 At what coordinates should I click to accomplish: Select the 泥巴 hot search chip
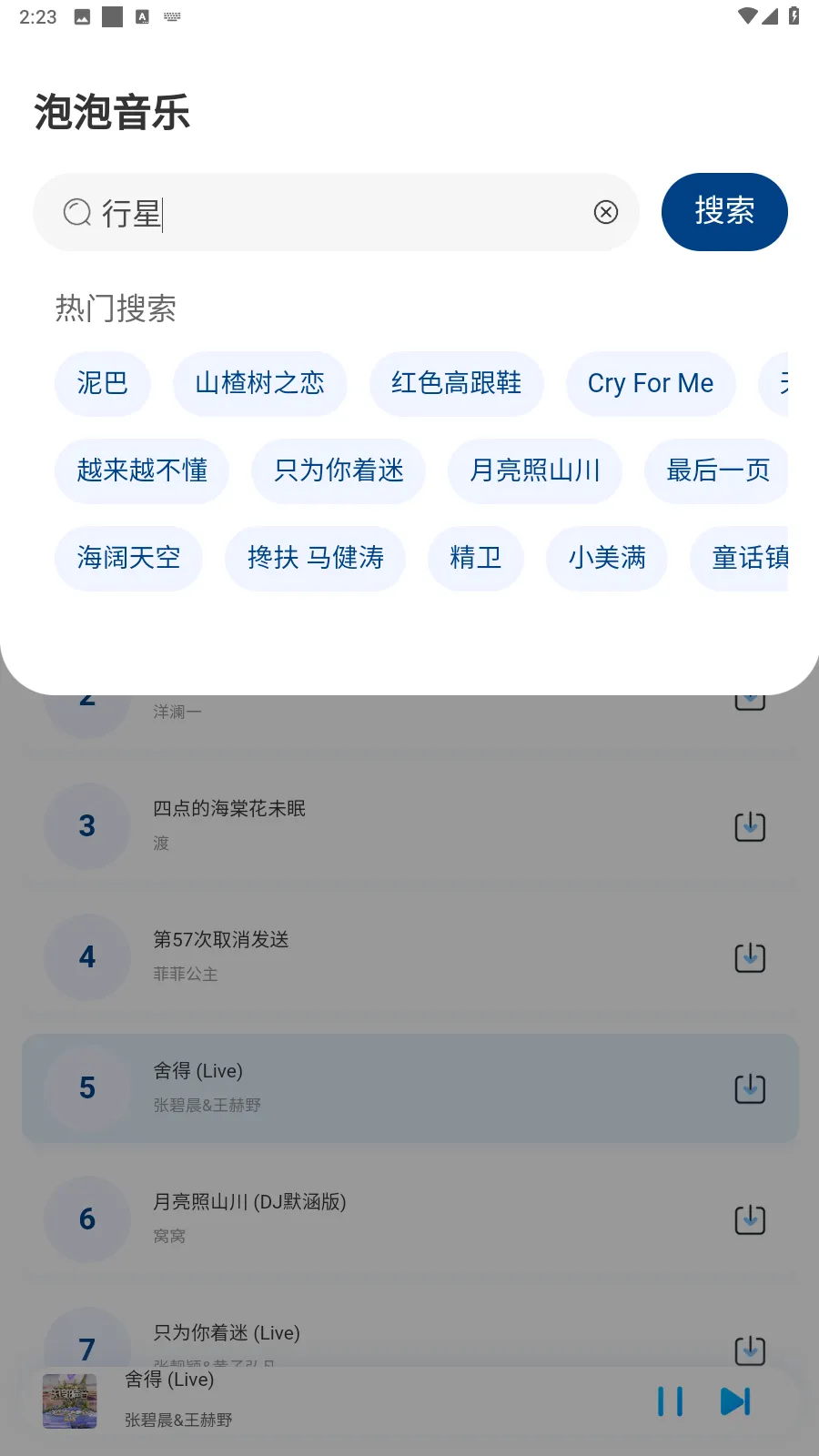(x=102, y=383)
